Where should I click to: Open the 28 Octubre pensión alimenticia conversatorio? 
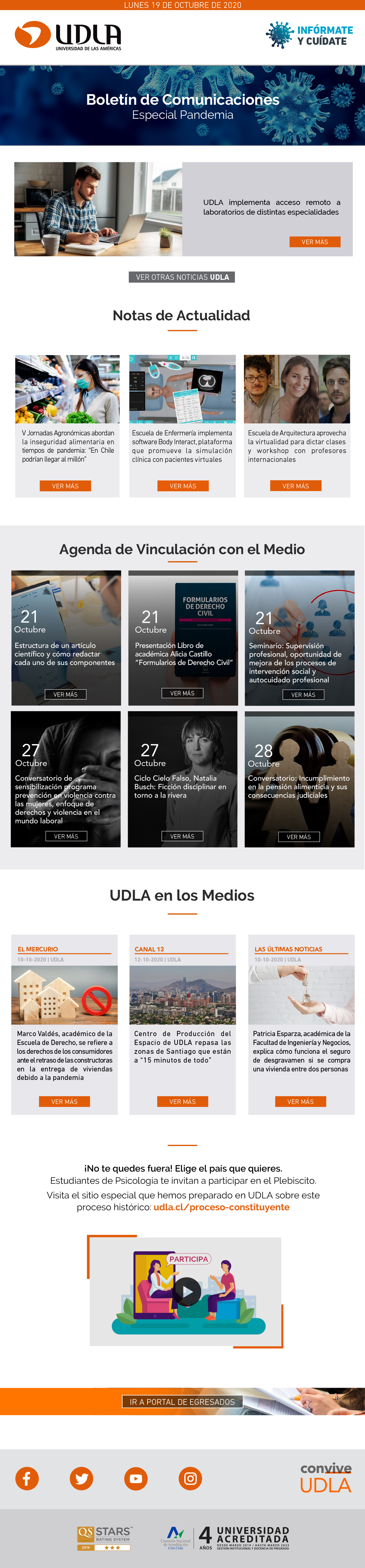pos(299,837)
